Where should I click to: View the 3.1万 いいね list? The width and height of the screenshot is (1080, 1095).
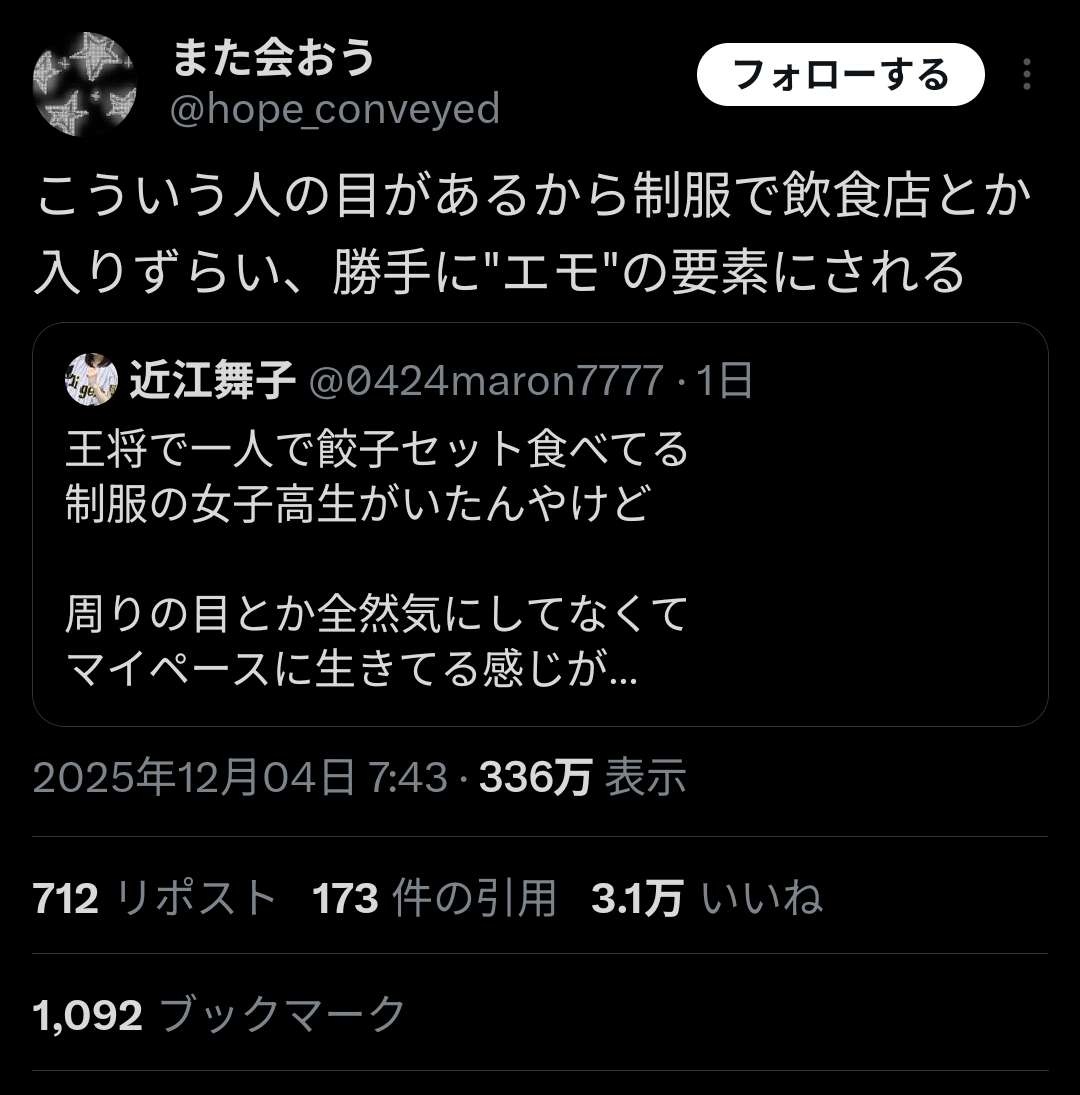pos(706,899)
